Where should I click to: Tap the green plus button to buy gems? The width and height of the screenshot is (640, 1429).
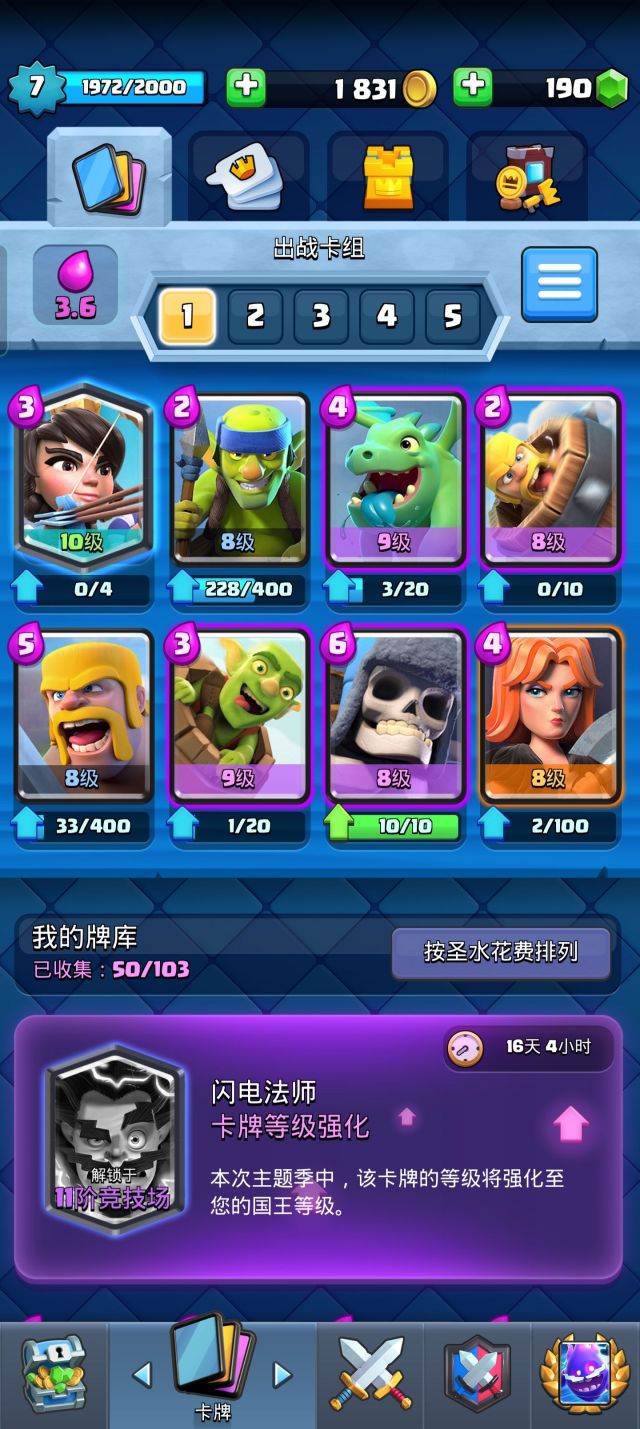point(473,88)
